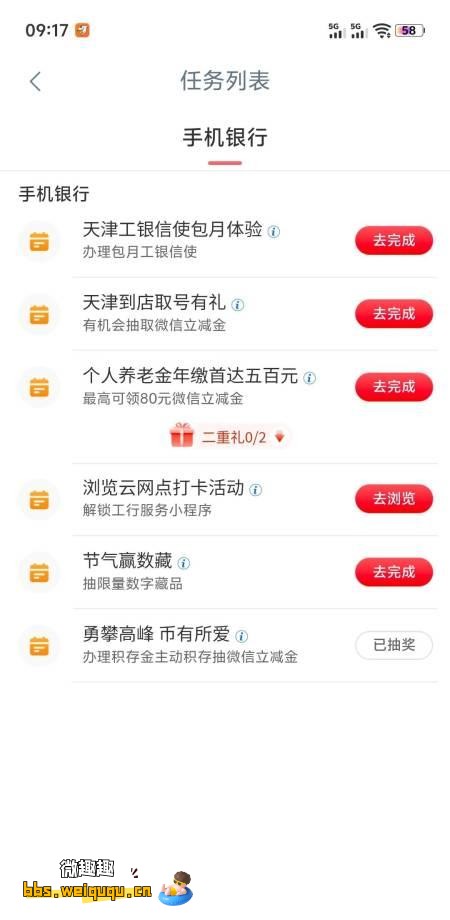
Task: Open info icon beside 个人养老金年缴首达五百元
Action: point(310,378)
